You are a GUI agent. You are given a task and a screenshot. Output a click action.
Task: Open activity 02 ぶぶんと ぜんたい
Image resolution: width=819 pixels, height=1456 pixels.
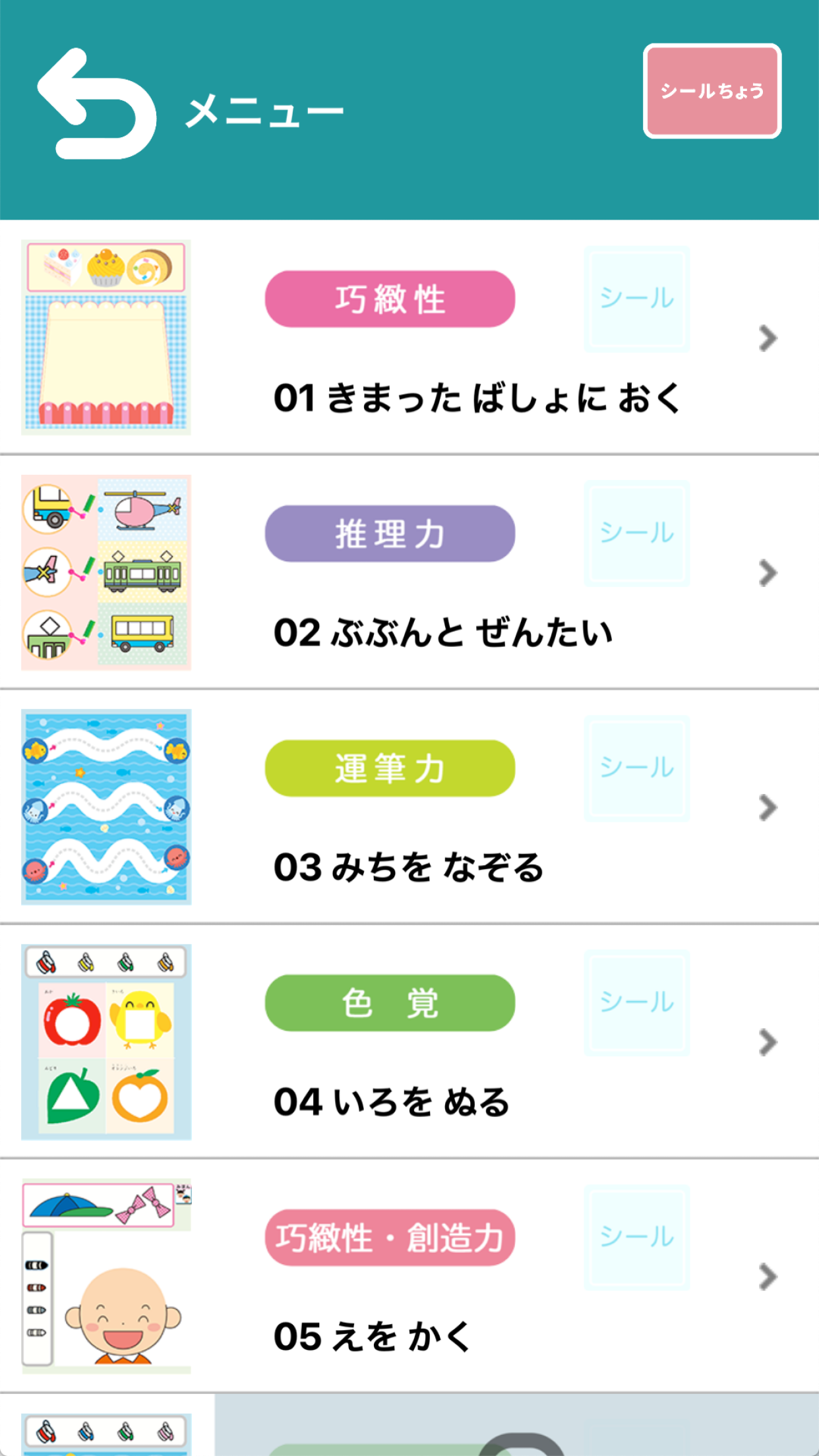(x=409, y=572)
